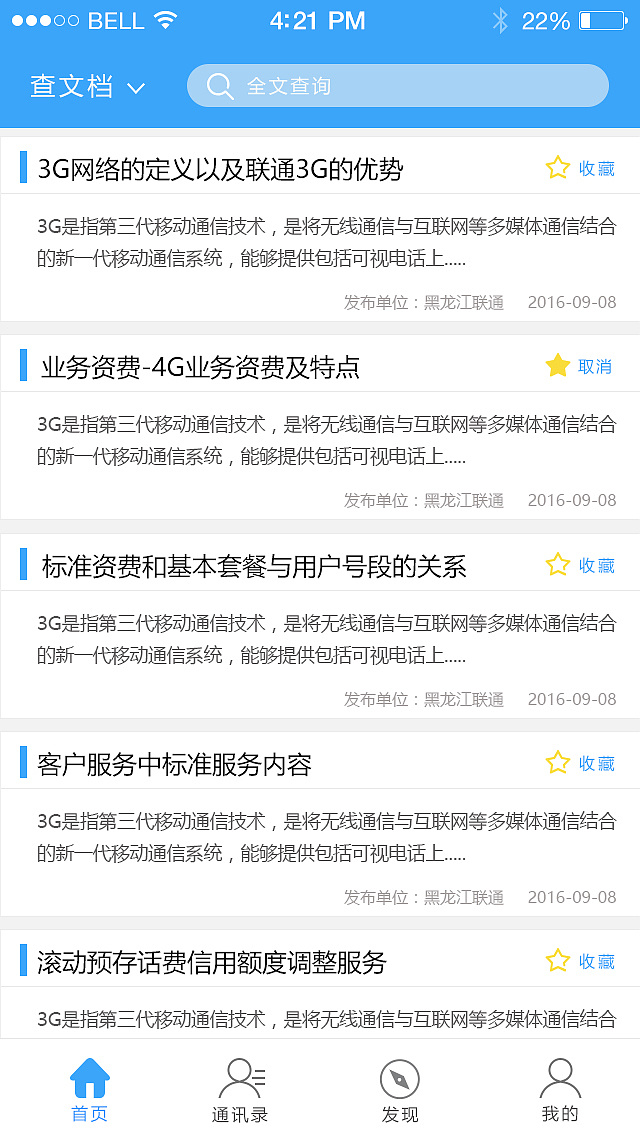The width and height of the screenshot is (640, 1136).
Task: Favorite the 标准资费和基本套餐 document
Action: (x=580, y=565)
